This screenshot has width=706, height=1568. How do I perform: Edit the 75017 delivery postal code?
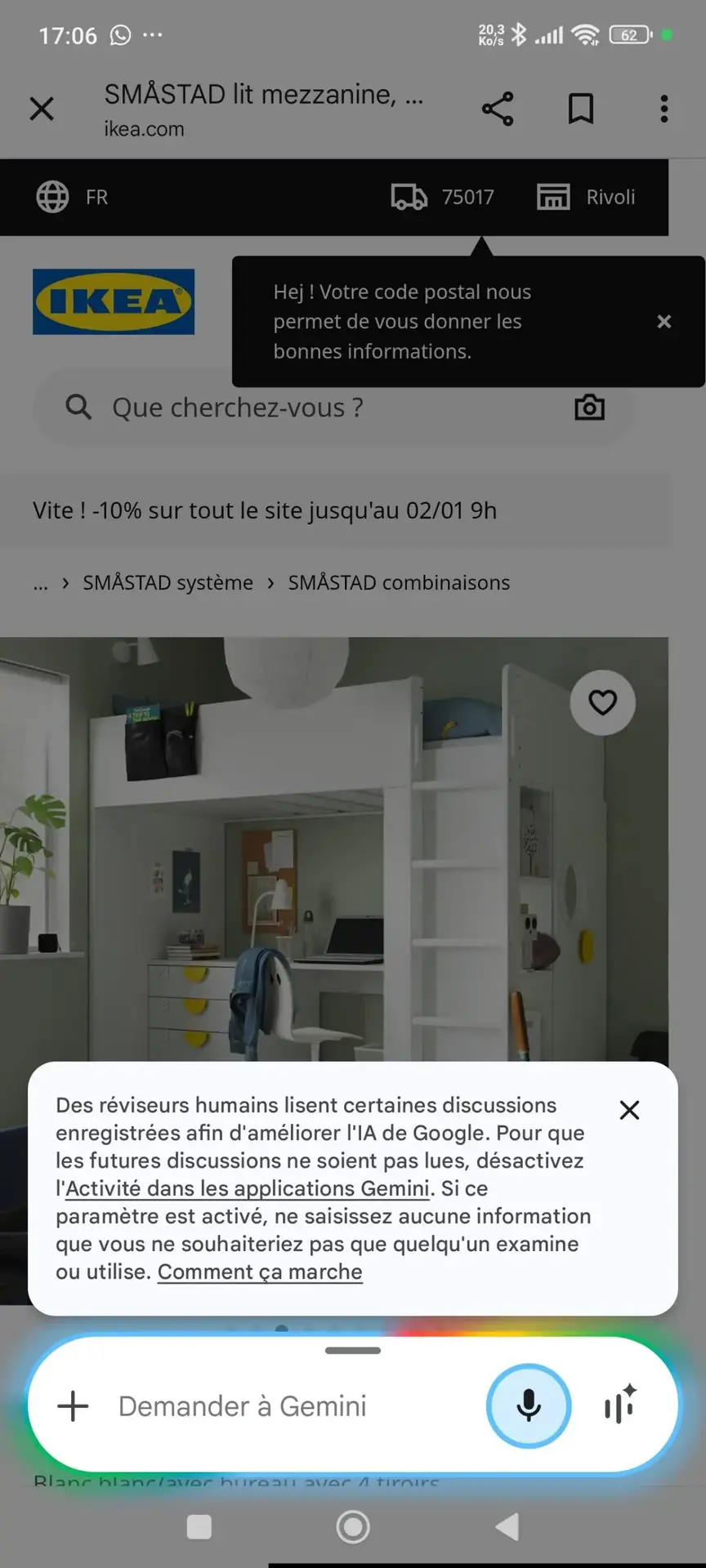(444, 197)
